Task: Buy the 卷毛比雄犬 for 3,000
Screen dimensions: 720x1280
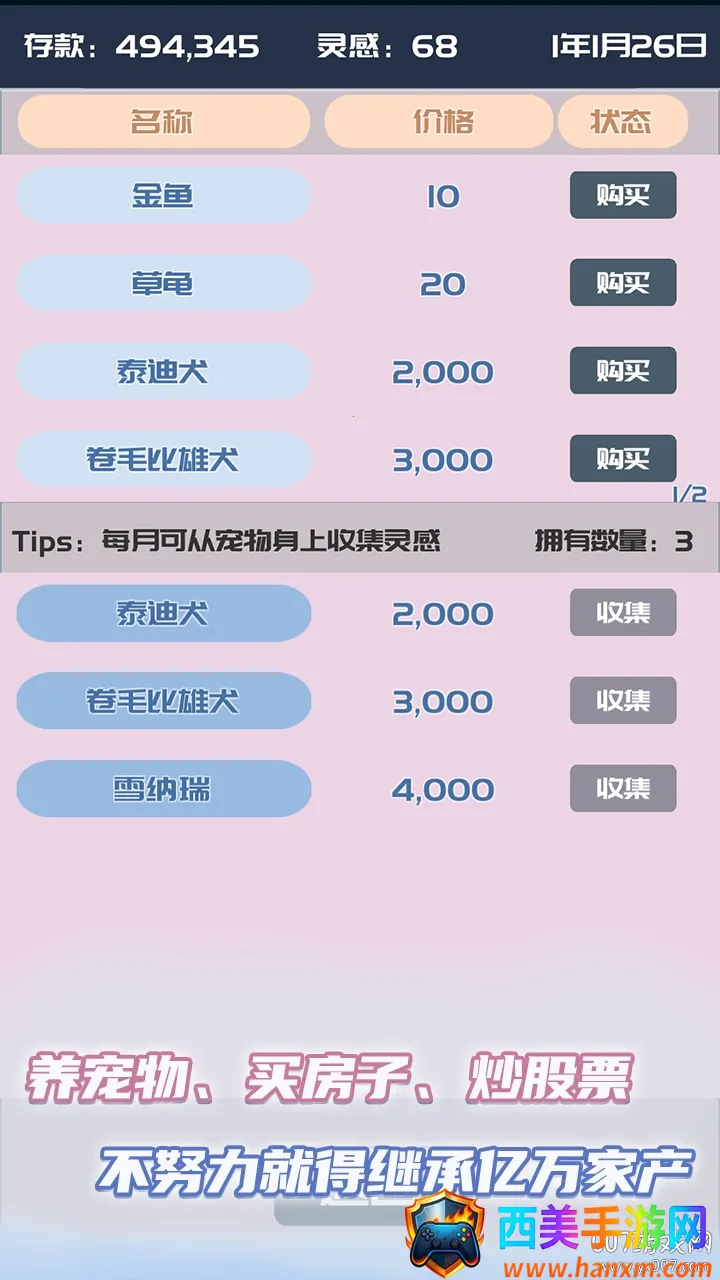Action: 623,459
